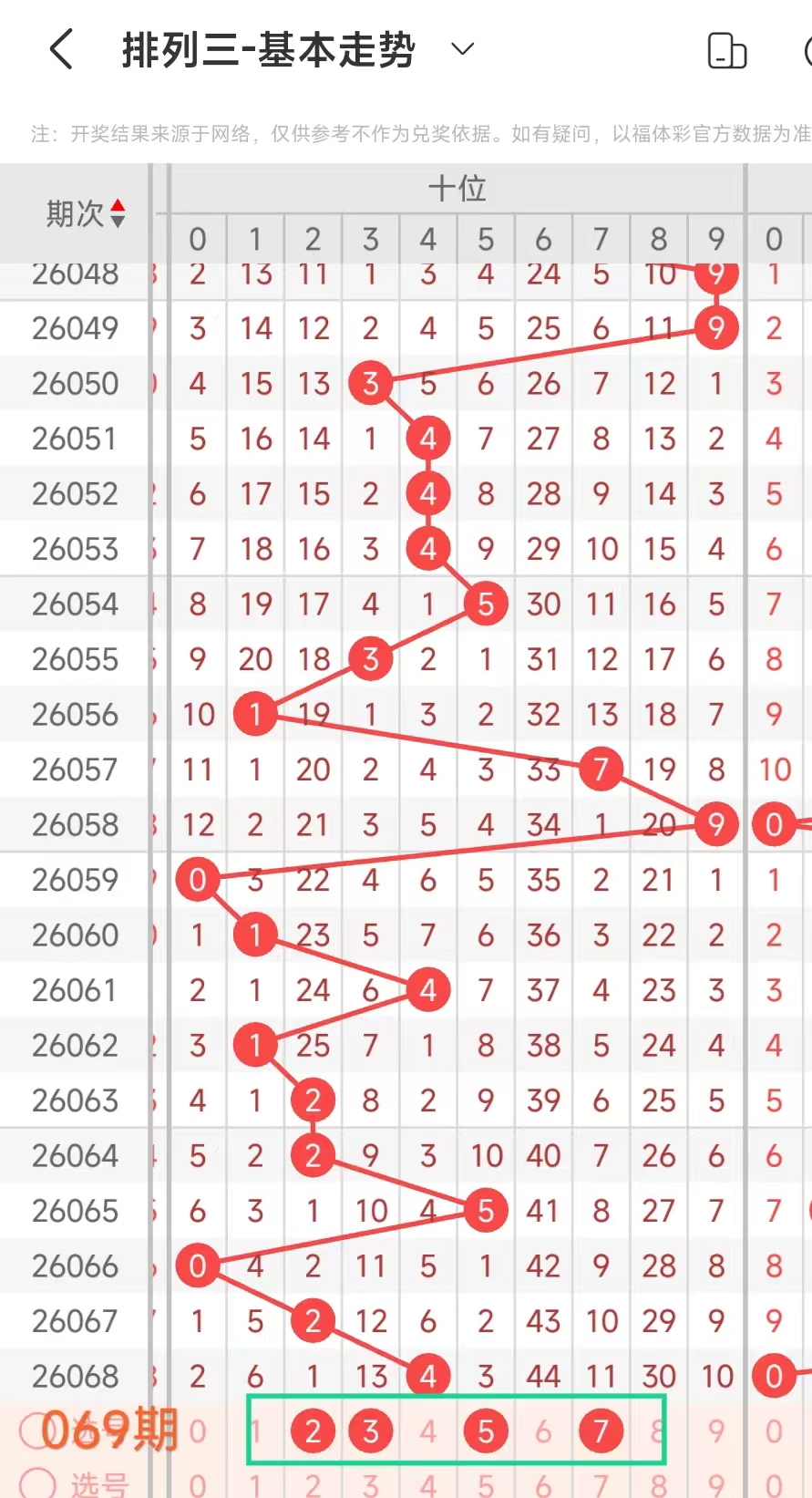Expand the 排列三-基本走势 title dropdown
Image resolution: width=812 pixels, height=1498 pixels.
point(463,49)
